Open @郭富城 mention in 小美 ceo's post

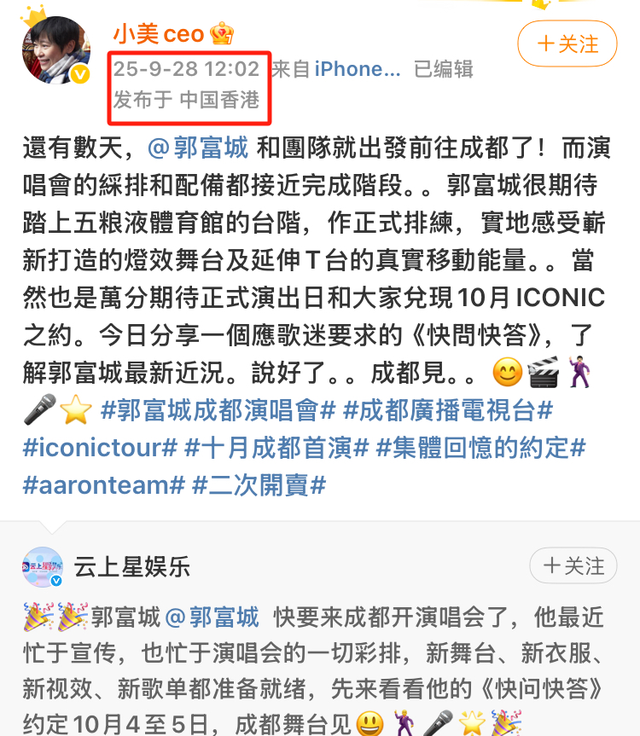tap(197, 150)
